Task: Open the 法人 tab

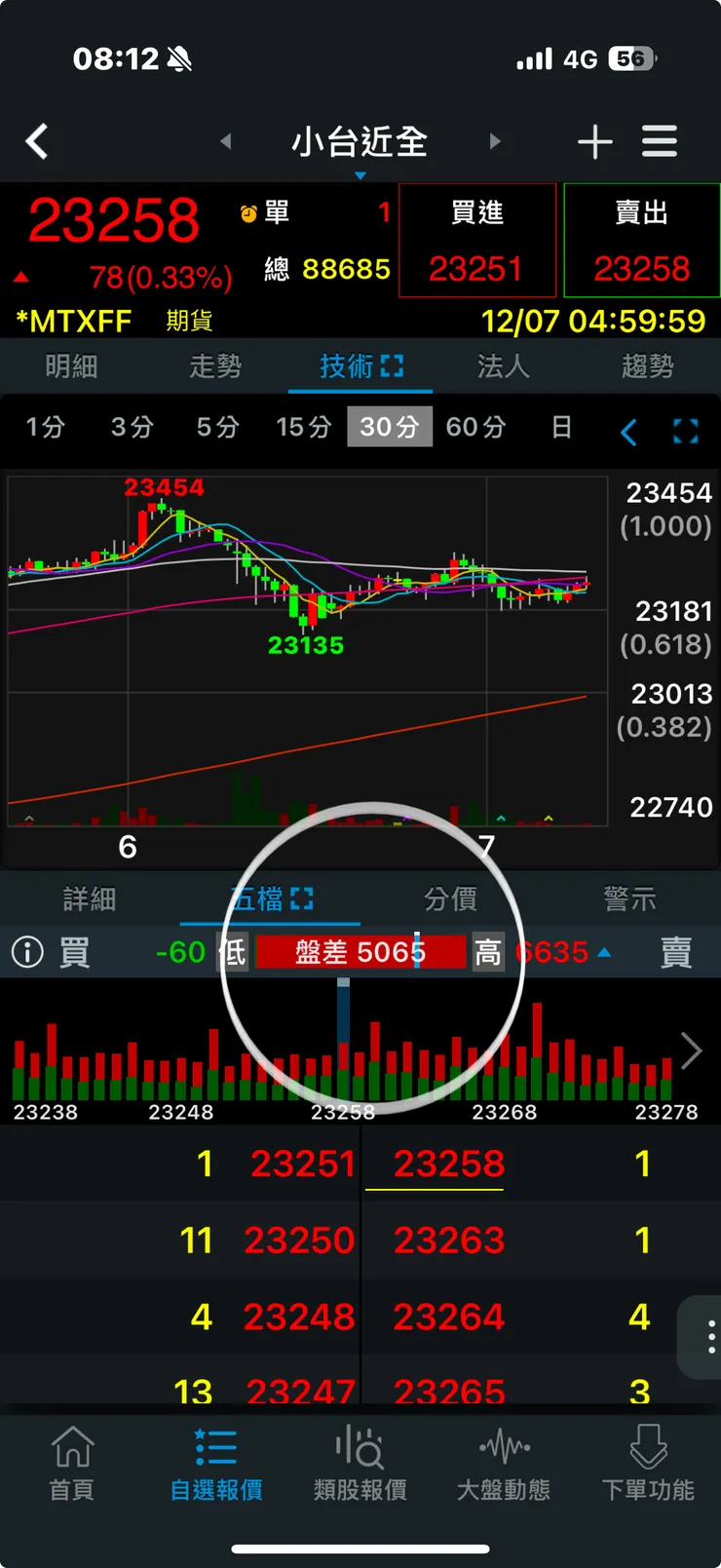Action: coord(504,366)
